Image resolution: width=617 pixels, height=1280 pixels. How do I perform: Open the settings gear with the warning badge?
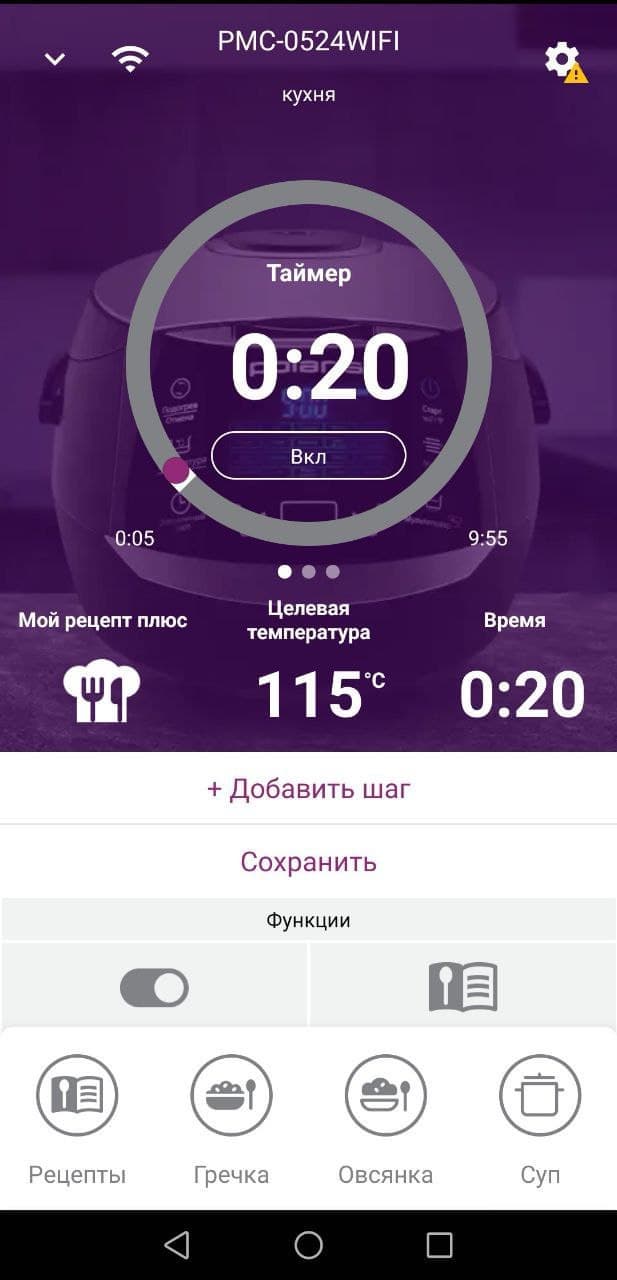pos(562,60)
